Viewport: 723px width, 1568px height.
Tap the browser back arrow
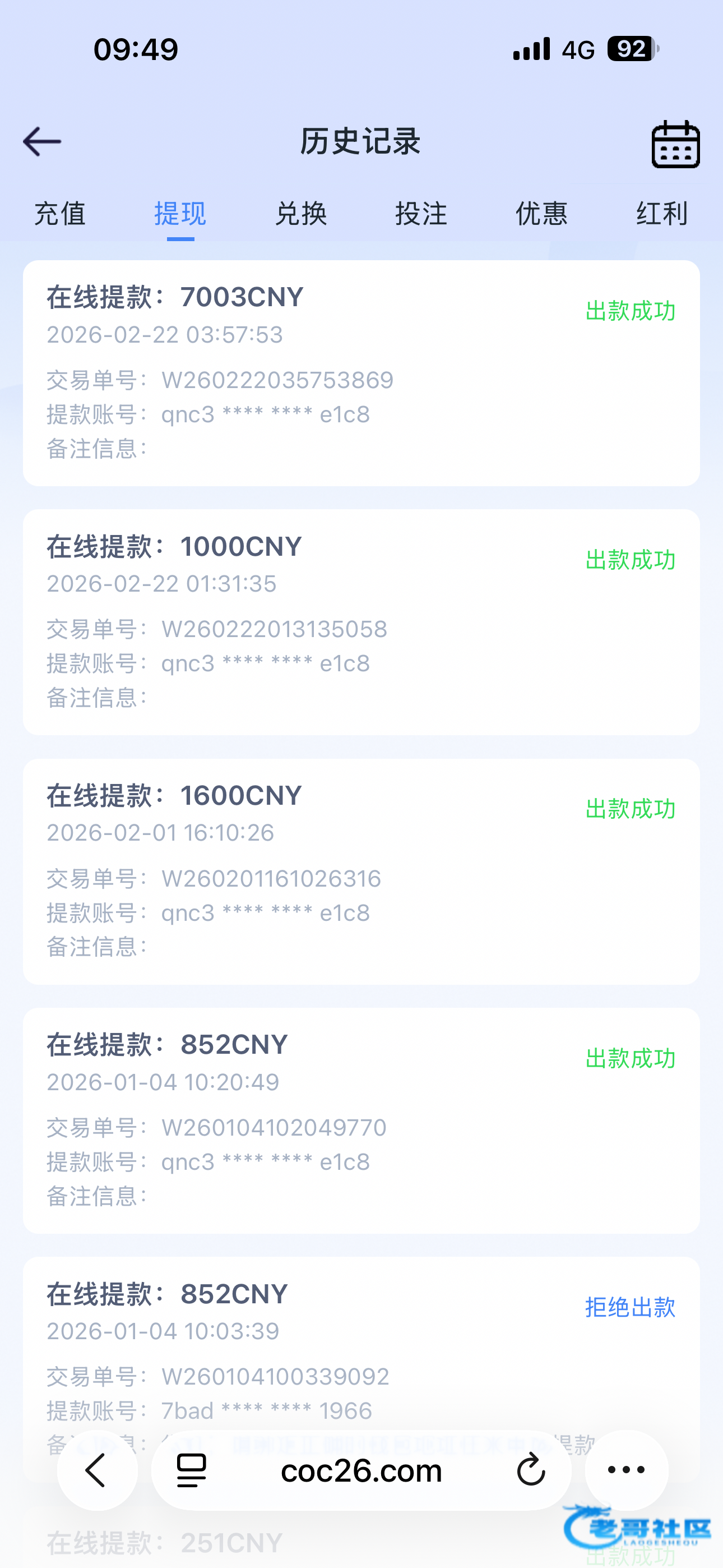pos(97,1470)
